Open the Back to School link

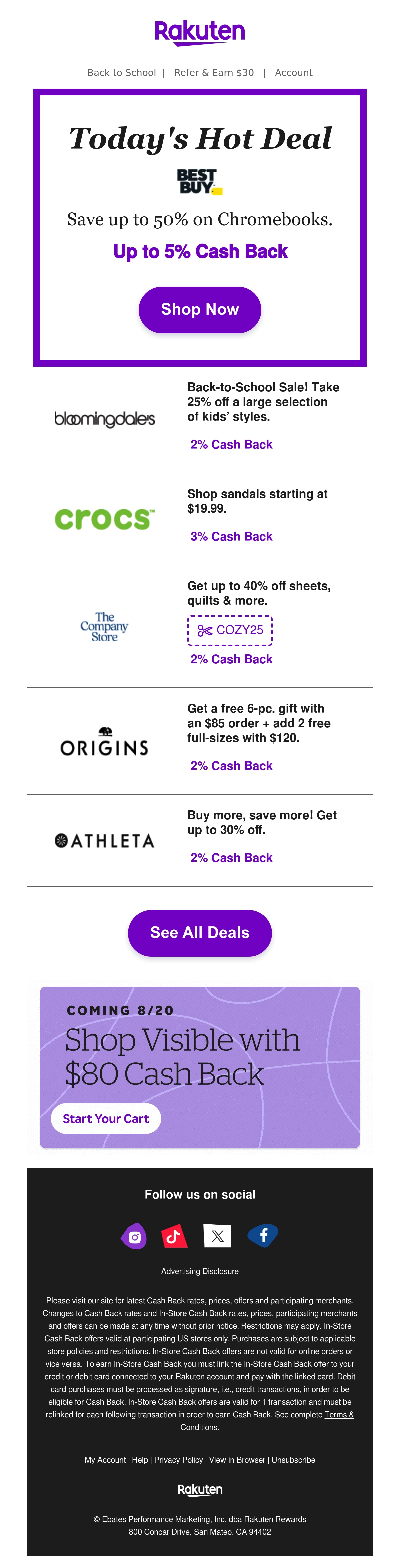click(x=121, y=72)
